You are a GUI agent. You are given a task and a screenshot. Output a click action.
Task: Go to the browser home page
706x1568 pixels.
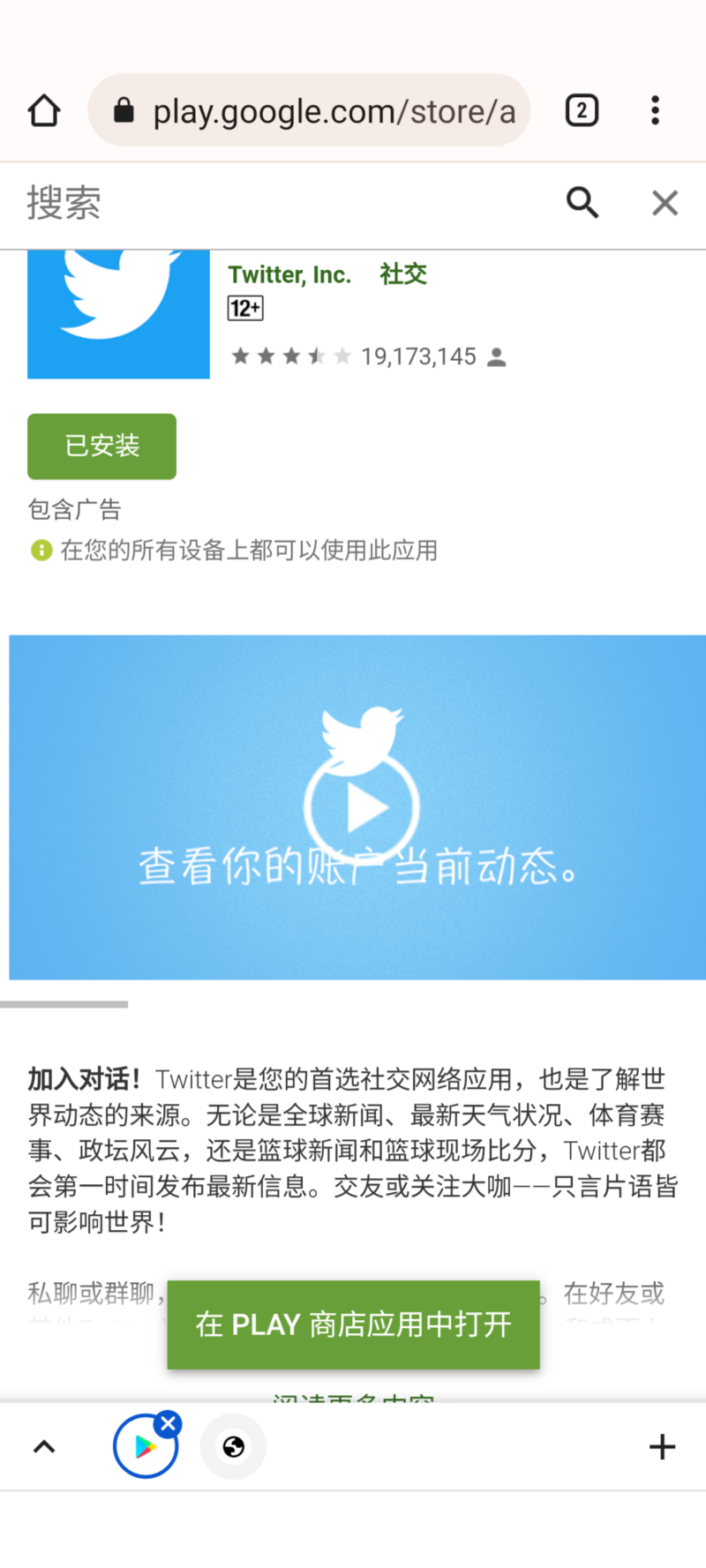43,111
